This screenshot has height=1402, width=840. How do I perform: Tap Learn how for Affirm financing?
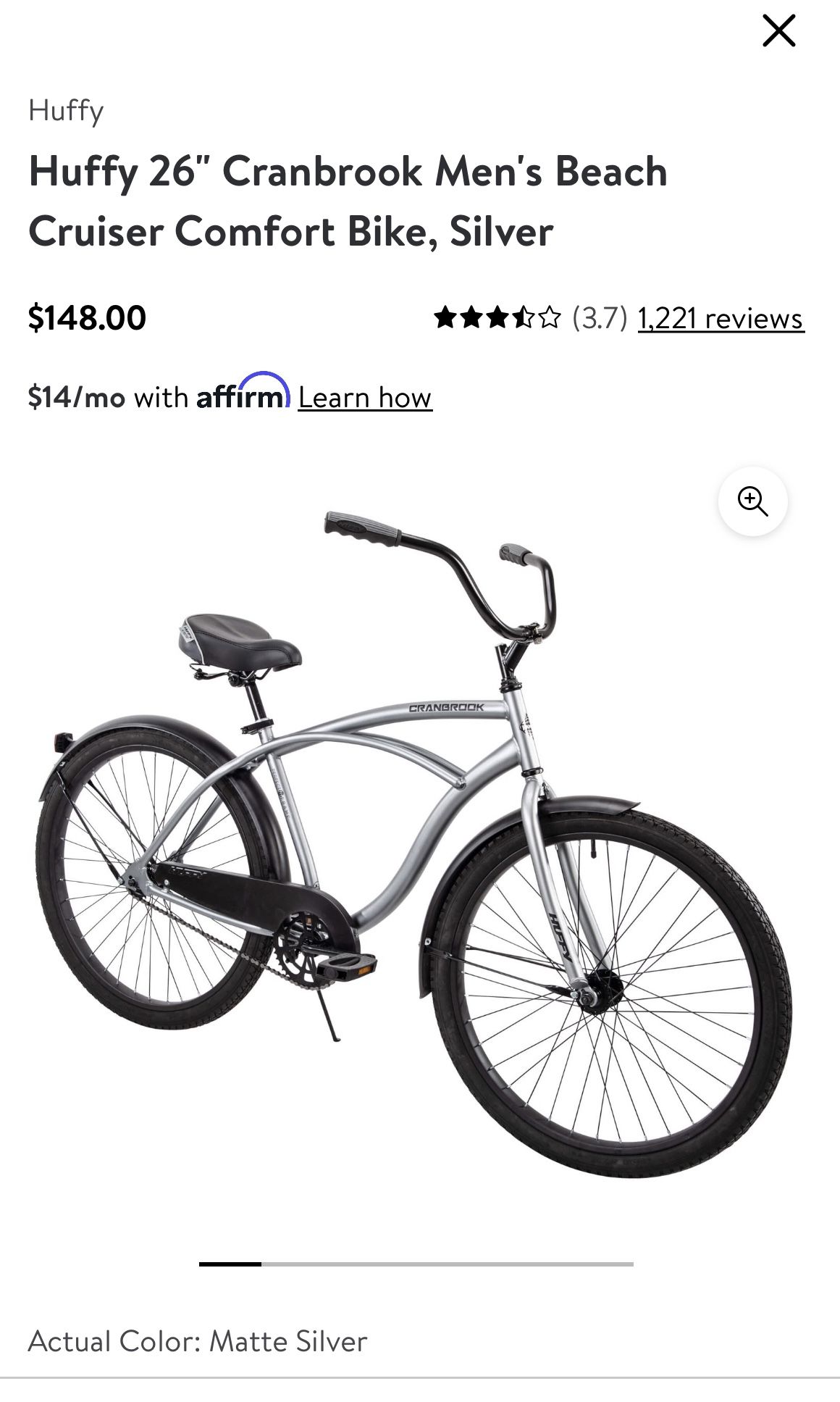365,397
